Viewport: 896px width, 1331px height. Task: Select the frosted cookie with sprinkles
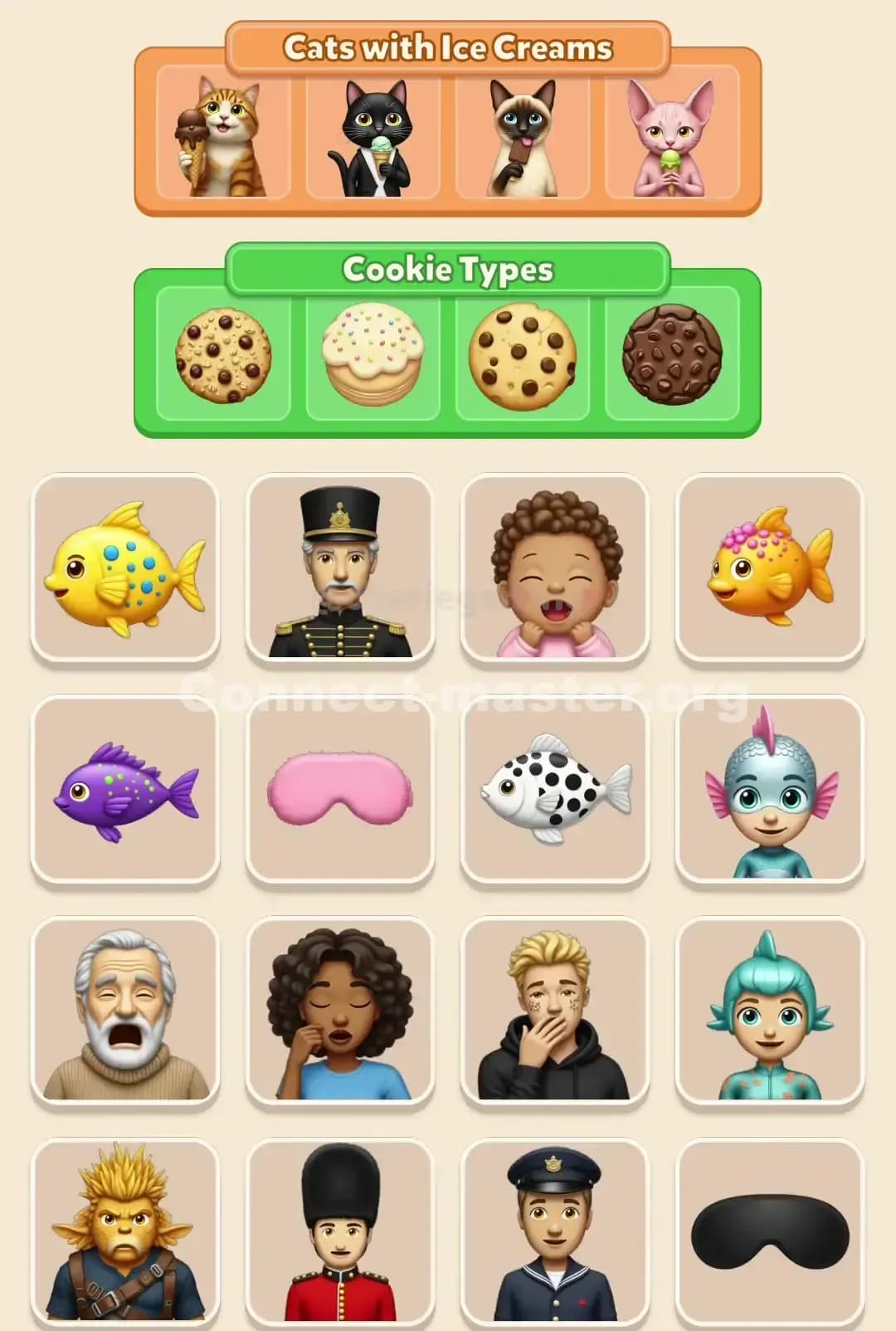point(372,355)
